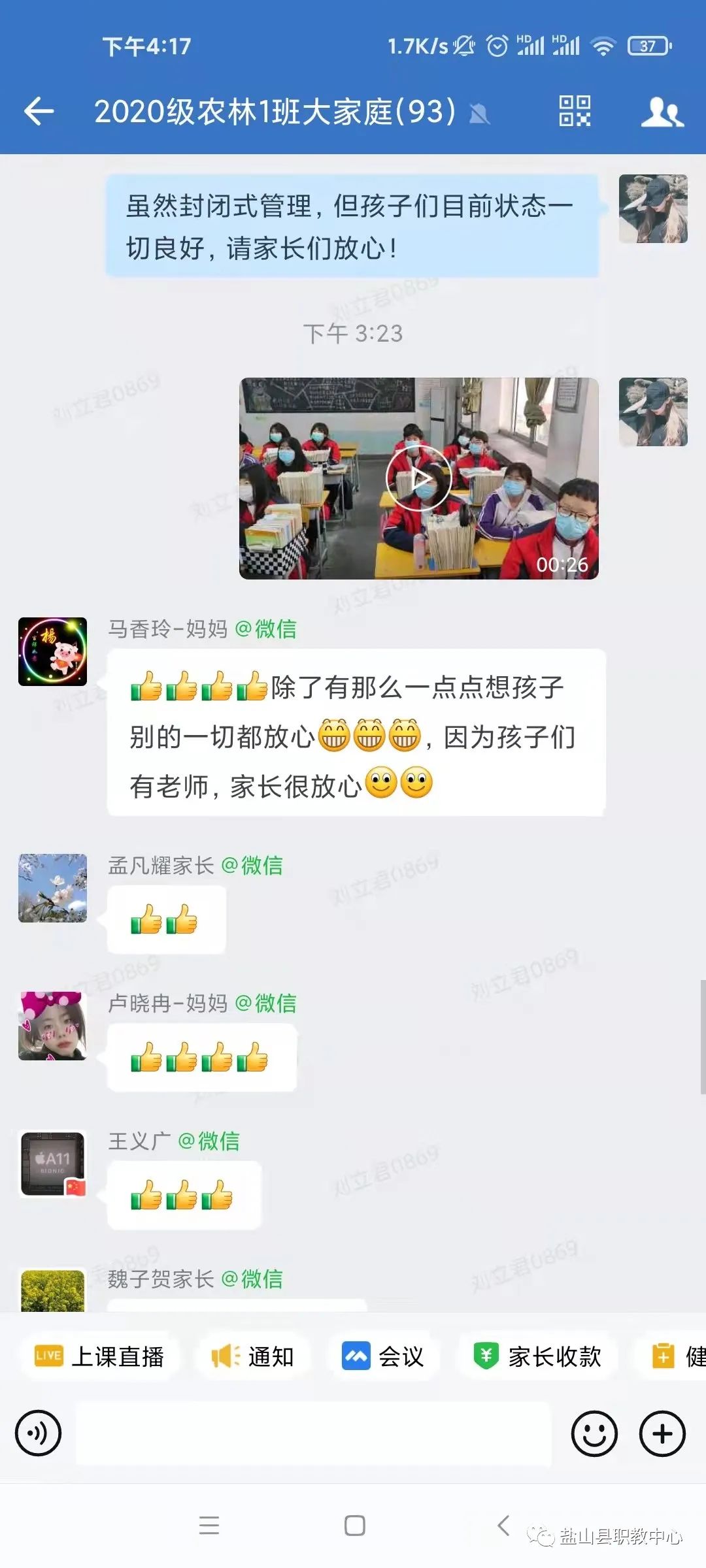Open the emoji picker
Viewport: 706px width, 1568px height.
594,1433
